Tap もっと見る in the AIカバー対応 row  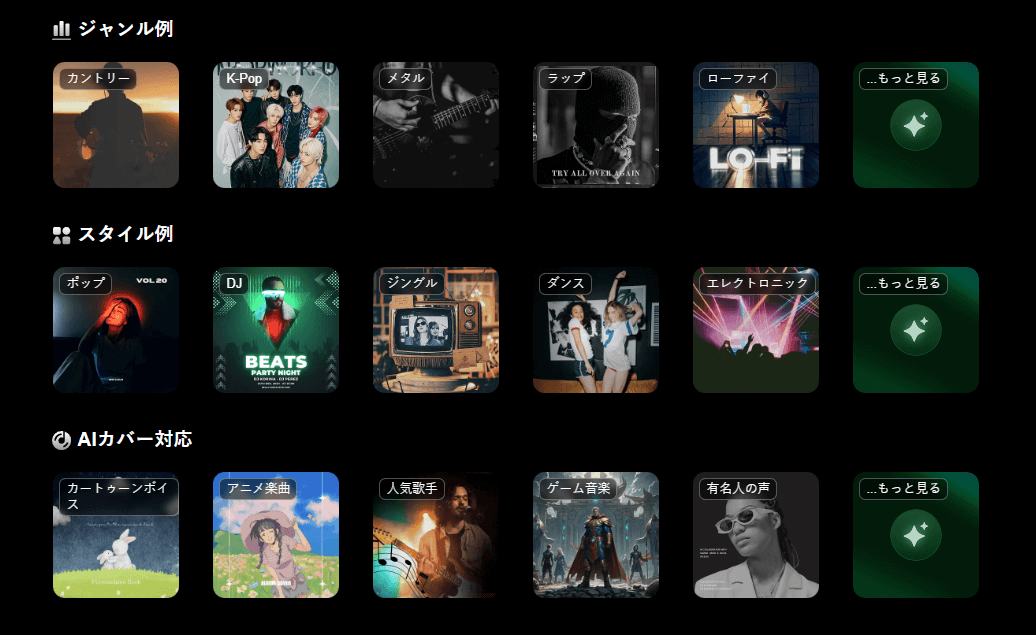point(916,535)
